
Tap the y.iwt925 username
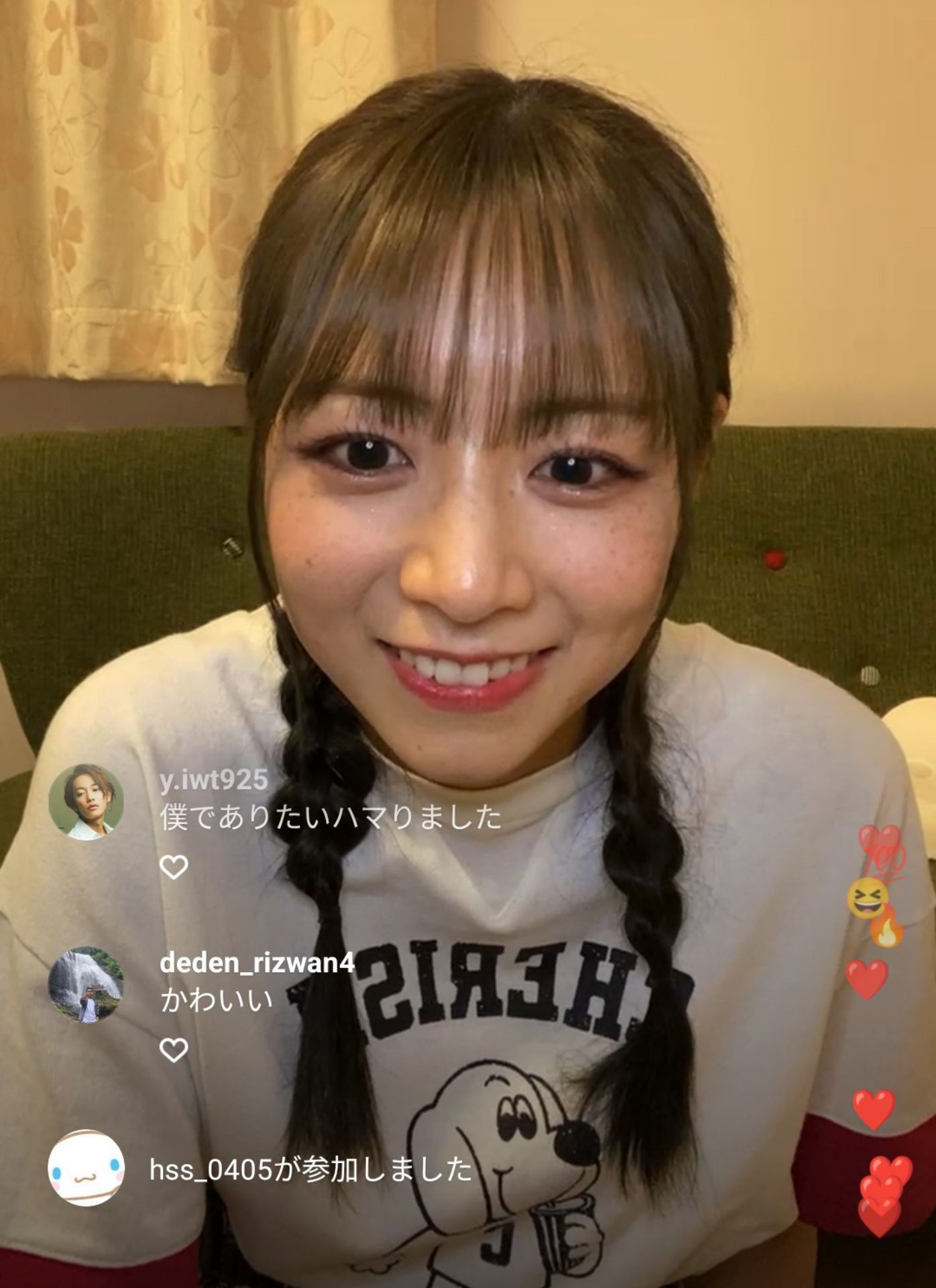(214, 780)
